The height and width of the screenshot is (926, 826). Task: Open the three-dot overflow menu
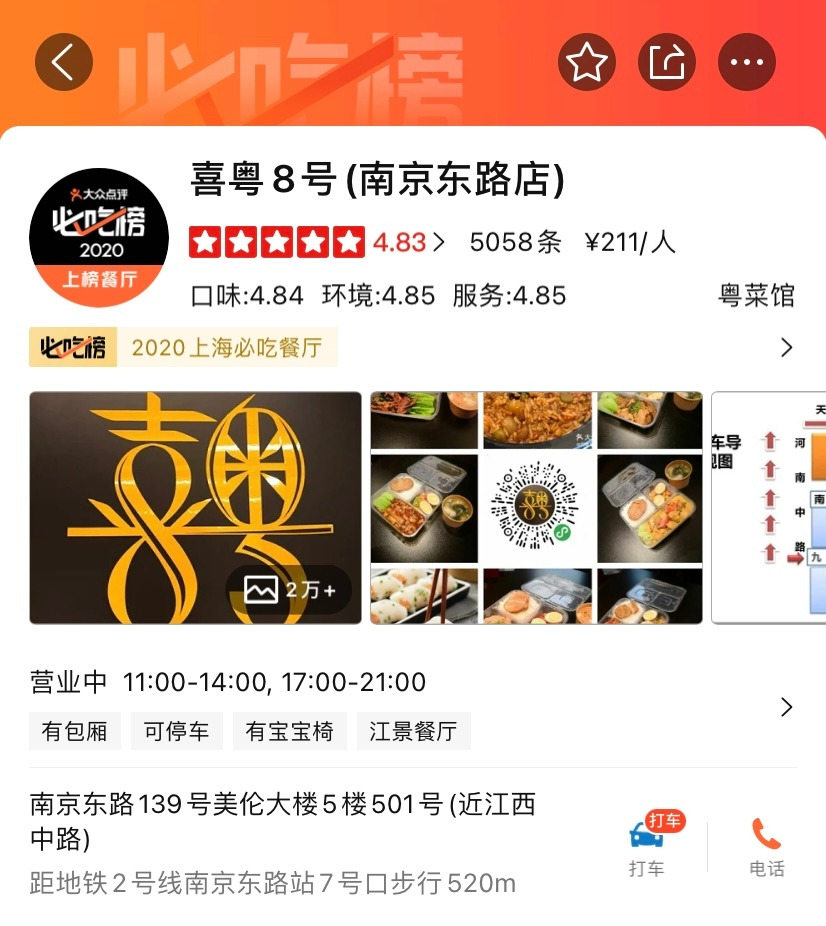(747, 62)
